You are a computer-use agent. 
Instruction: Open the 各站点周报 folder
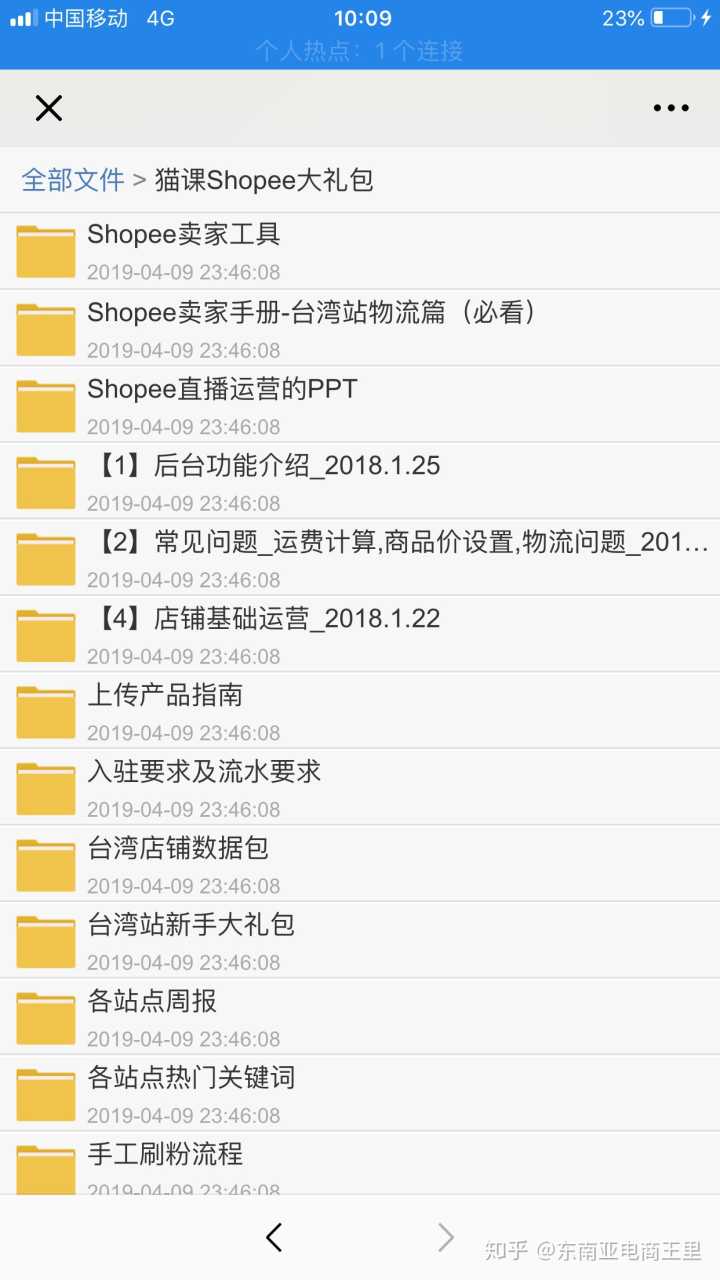pyautogui.click(x=152, y=1001)
